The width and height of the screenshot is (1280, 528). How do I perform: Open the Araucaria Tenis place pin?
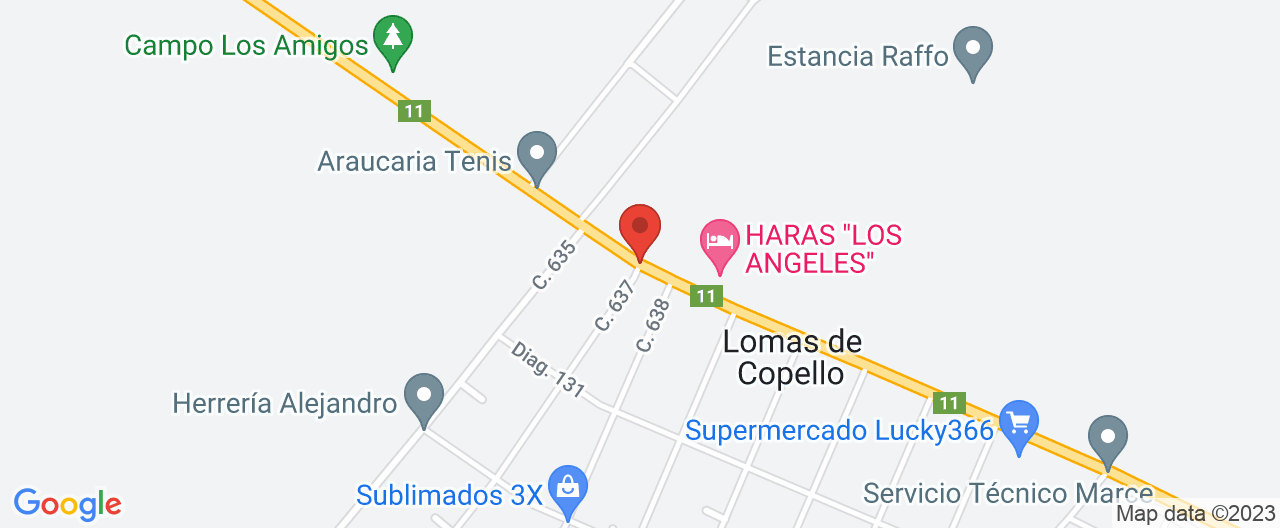pos(537,156)
